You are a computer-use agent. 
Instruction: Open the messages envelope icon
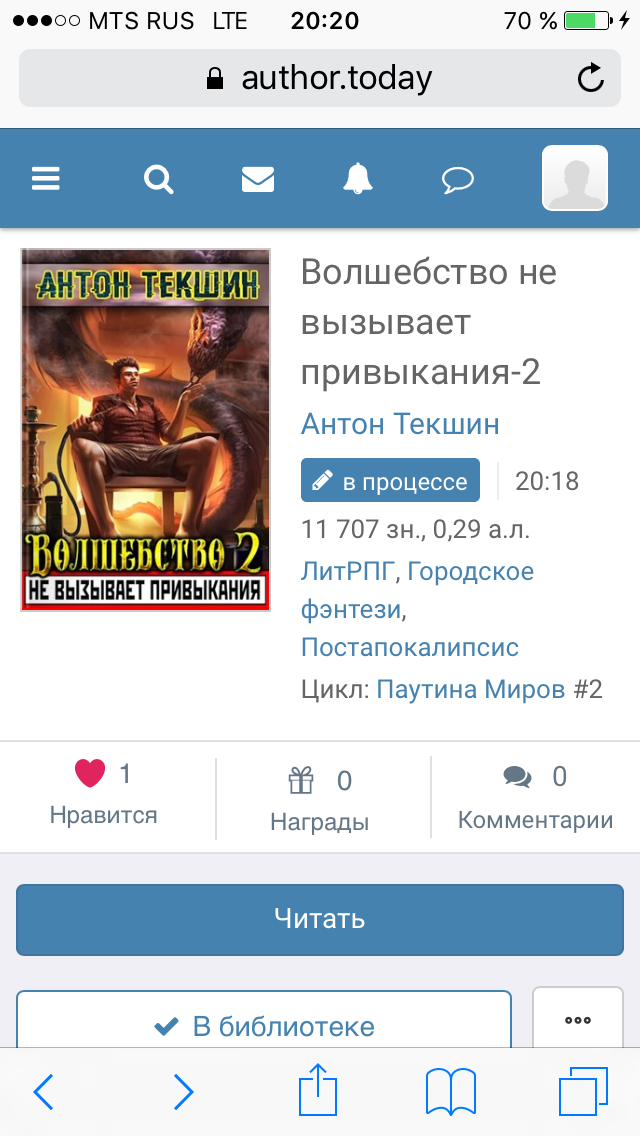tap(258, 179)
